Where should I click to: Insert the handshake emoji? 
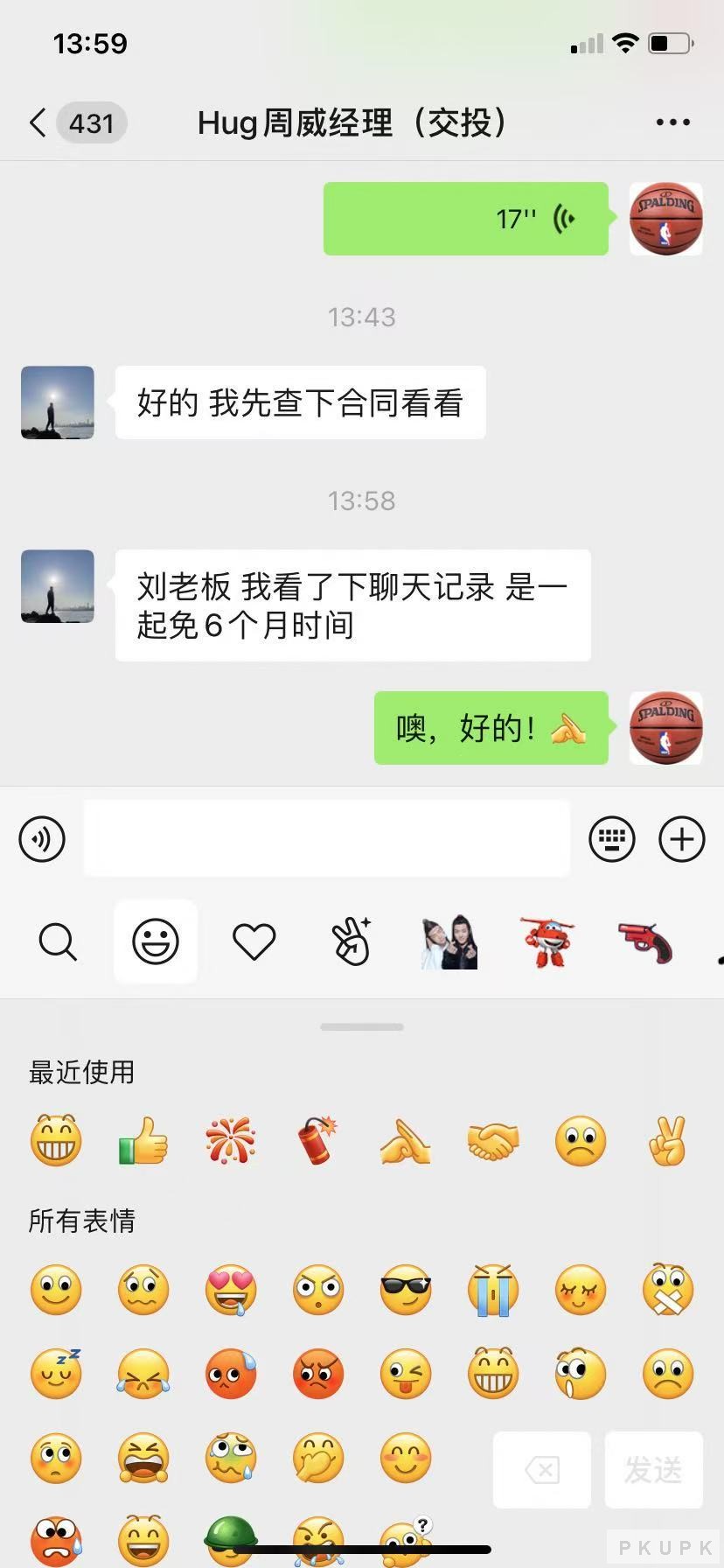[493, 1141]
